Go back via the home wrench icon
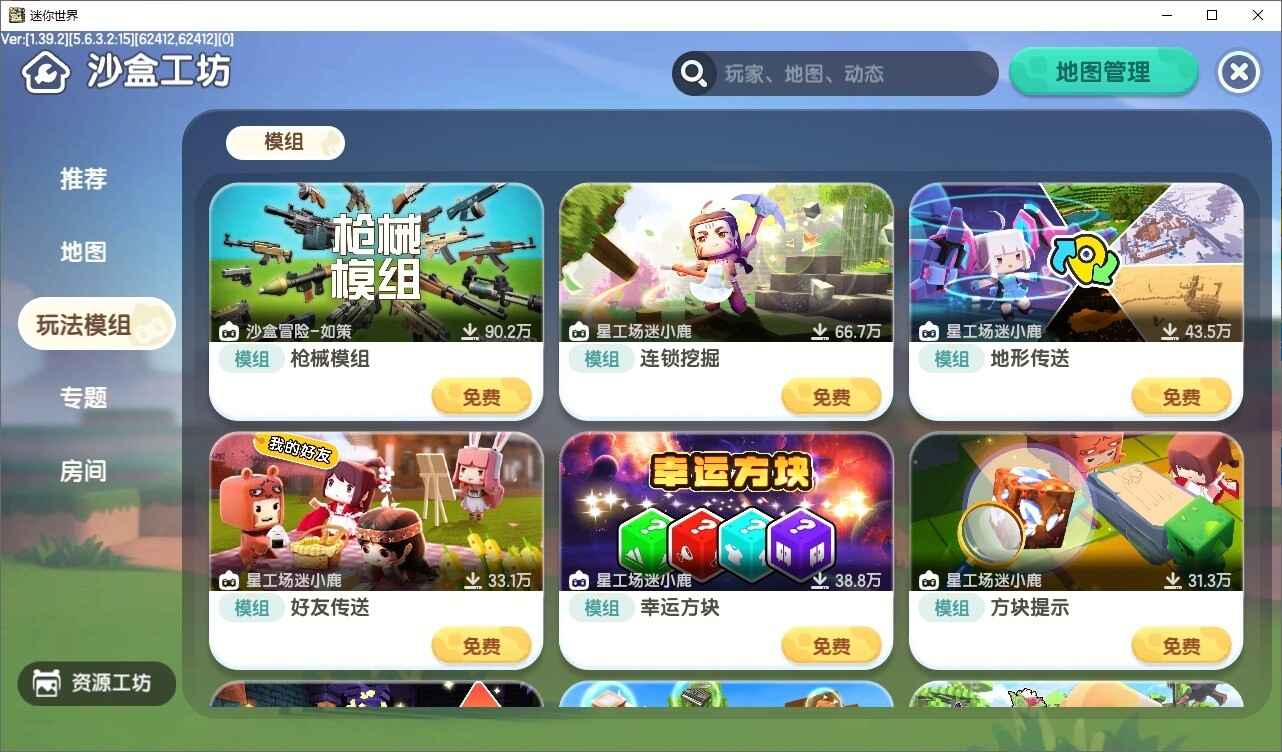The image size is (1282, 752). pyautogui.click(x=46, y=72)
